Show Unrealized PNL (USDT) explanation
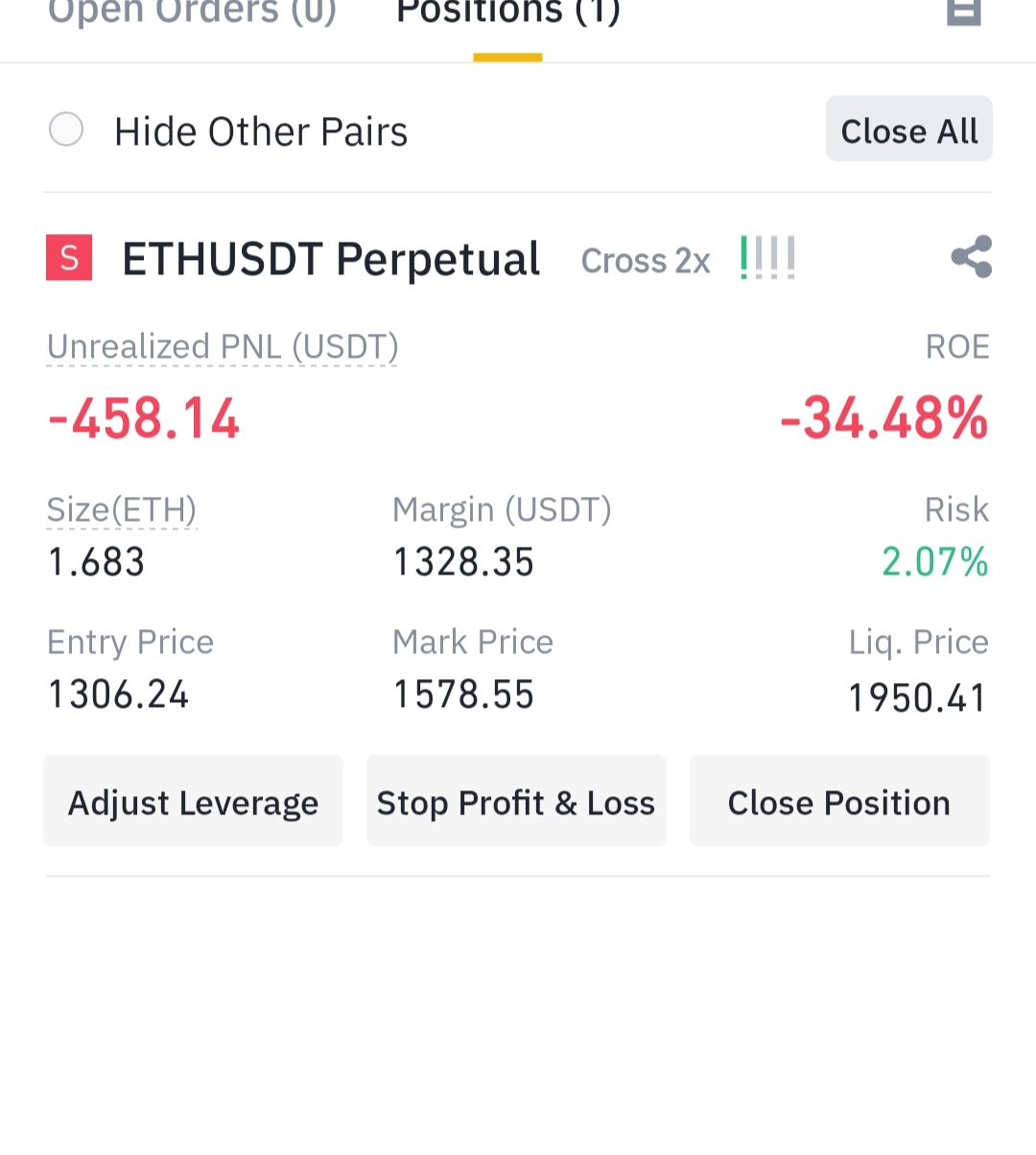The height and width of the screenshot is (1155, 1036). coord(223,347)
